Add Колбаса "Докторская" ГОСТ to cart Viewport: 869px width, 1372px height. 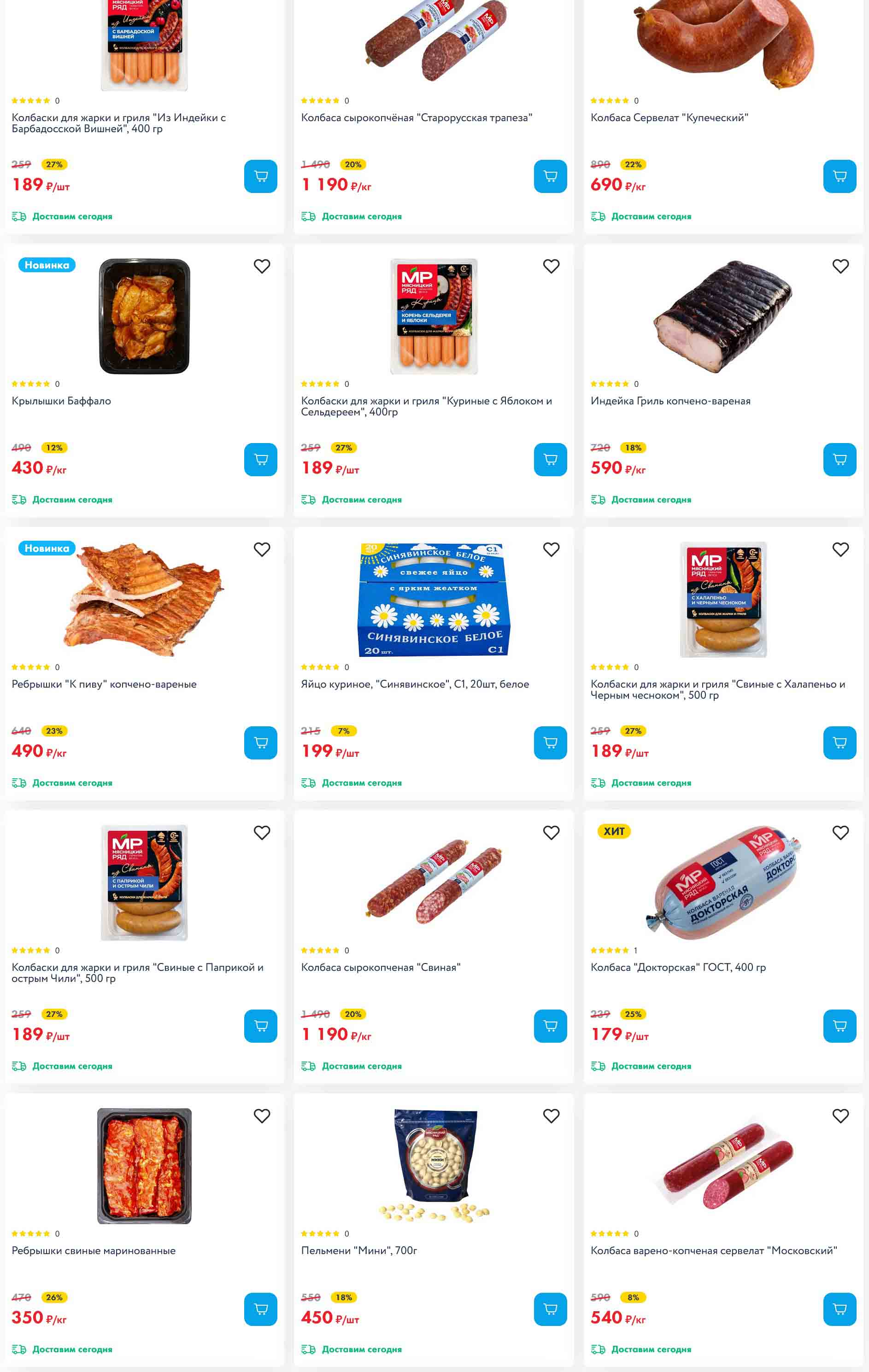point(840,1026)
